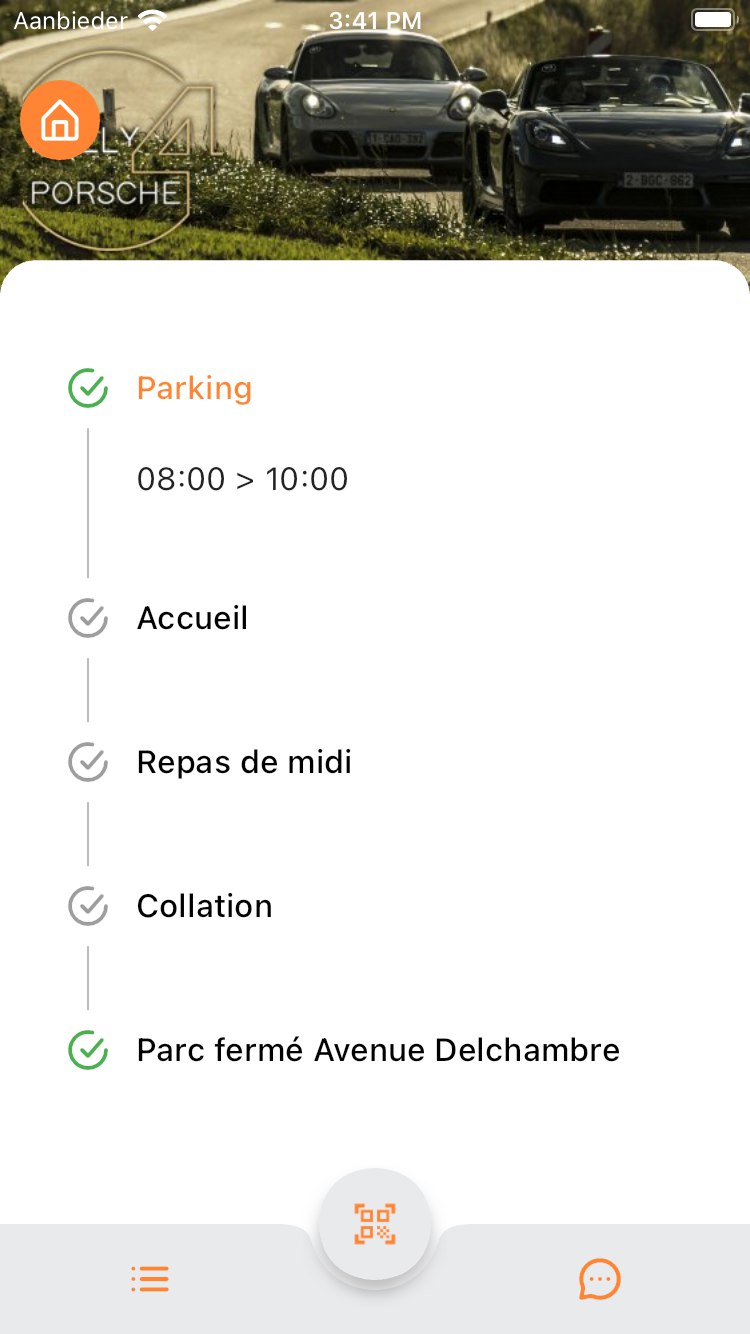This screenshot has height=1334, width=750.
Task: Switch to the list tab
Action: click(150, 1278)
